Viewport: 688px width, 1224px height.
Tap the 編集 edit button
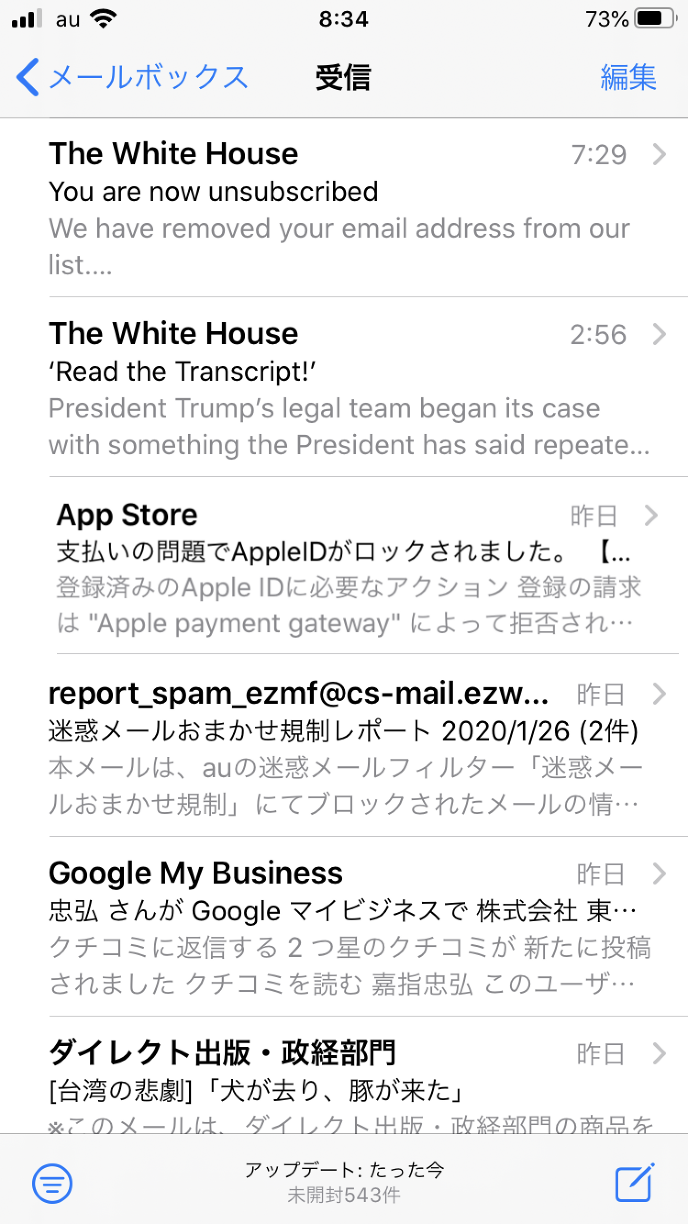(628, 77)
